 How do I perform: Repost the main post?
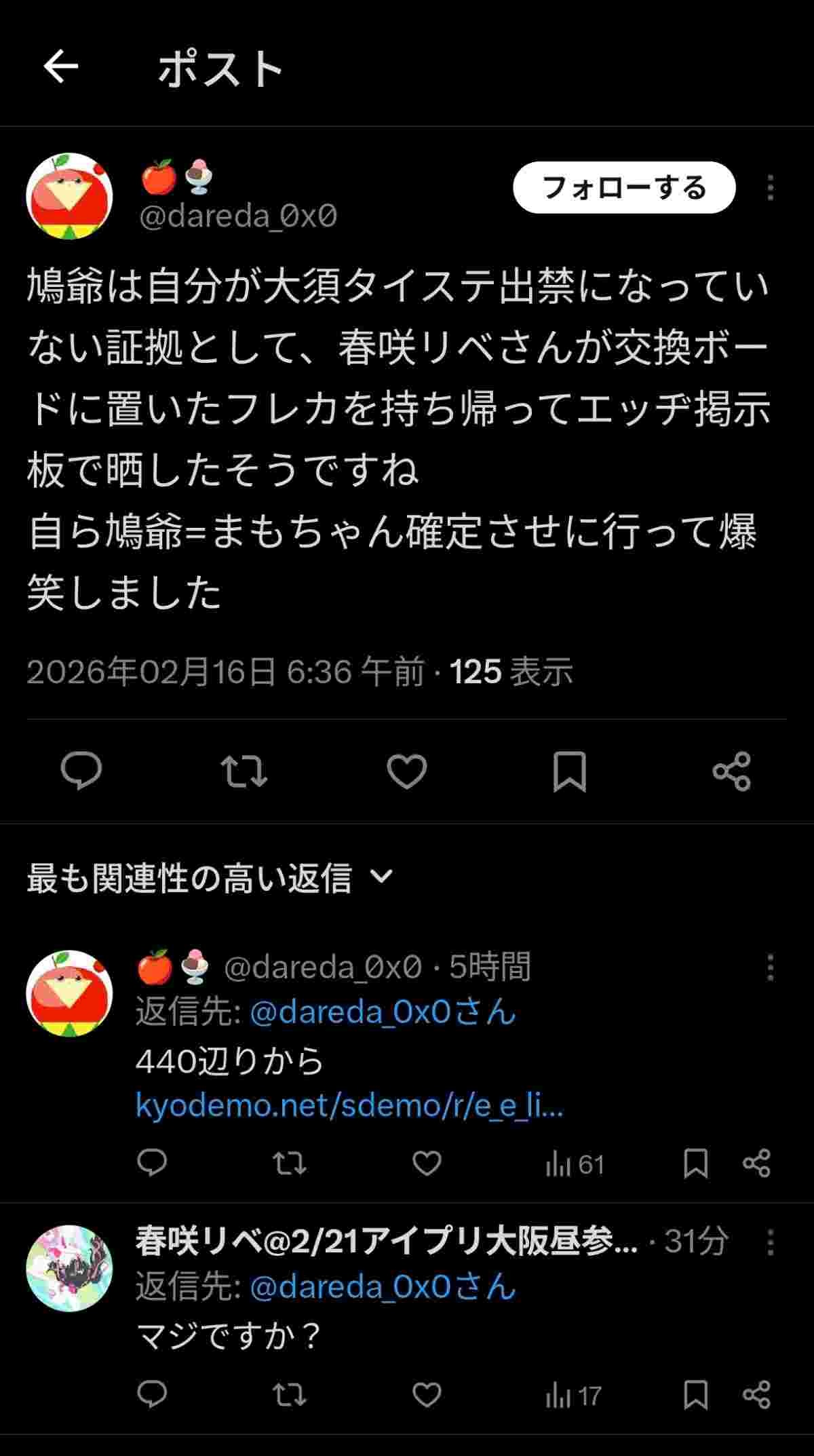[244, 771]
